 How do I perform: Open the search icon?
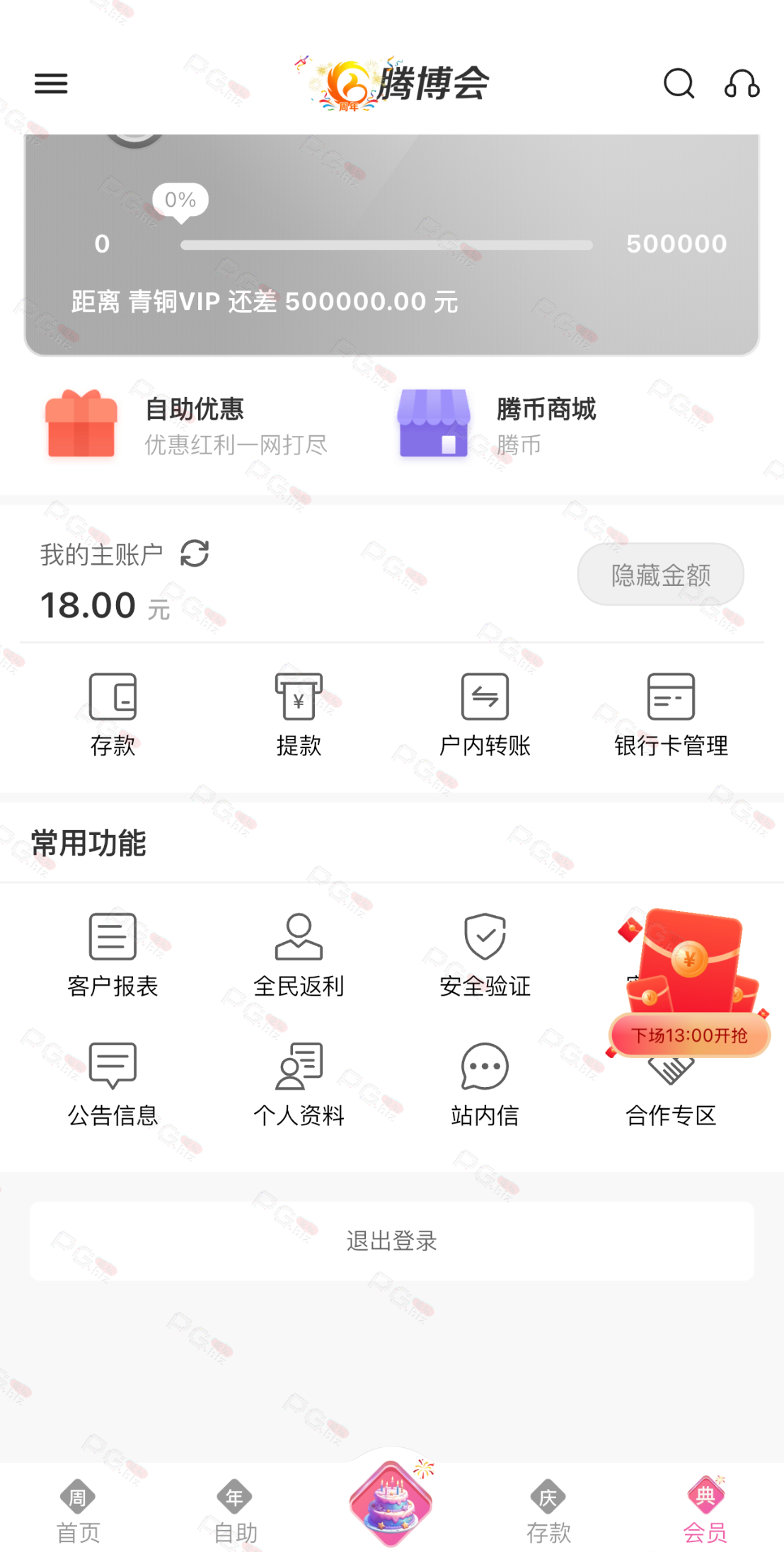(x=679, y=84)
